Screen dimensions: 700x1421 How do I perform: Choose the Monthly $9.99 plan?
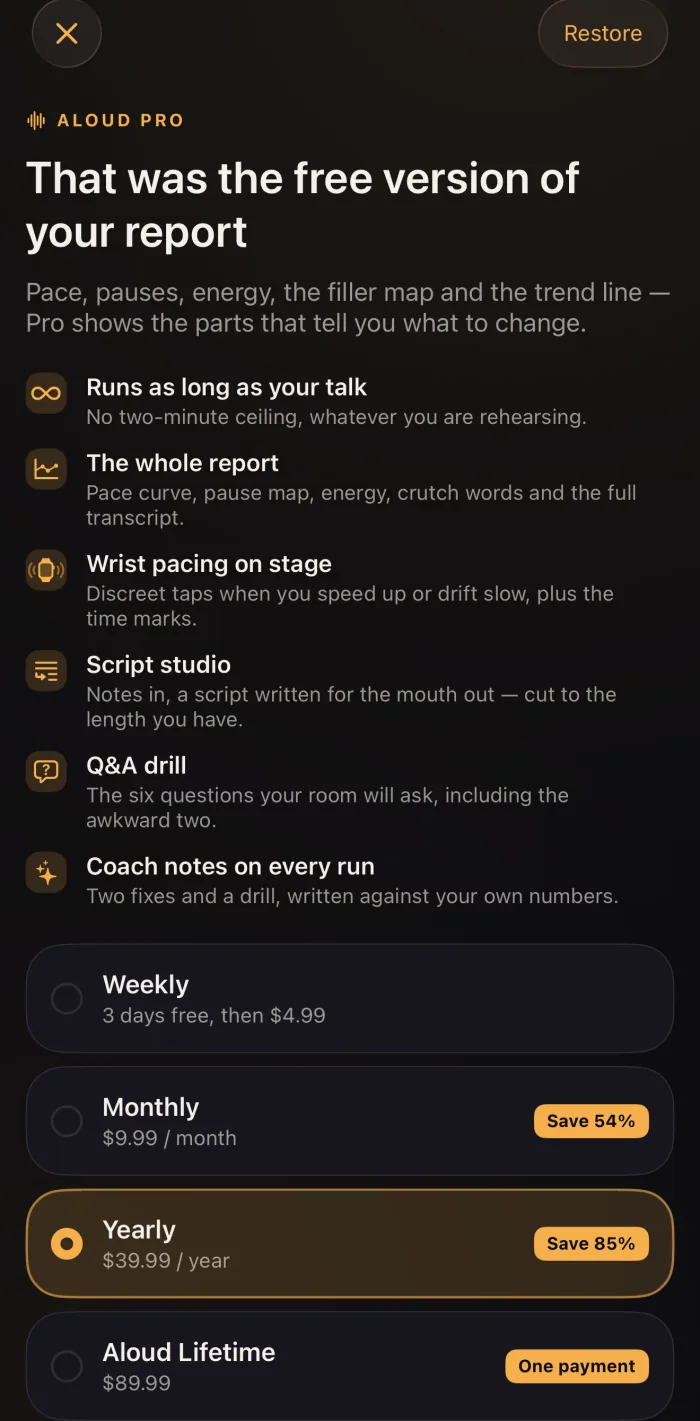point(350,1121)
